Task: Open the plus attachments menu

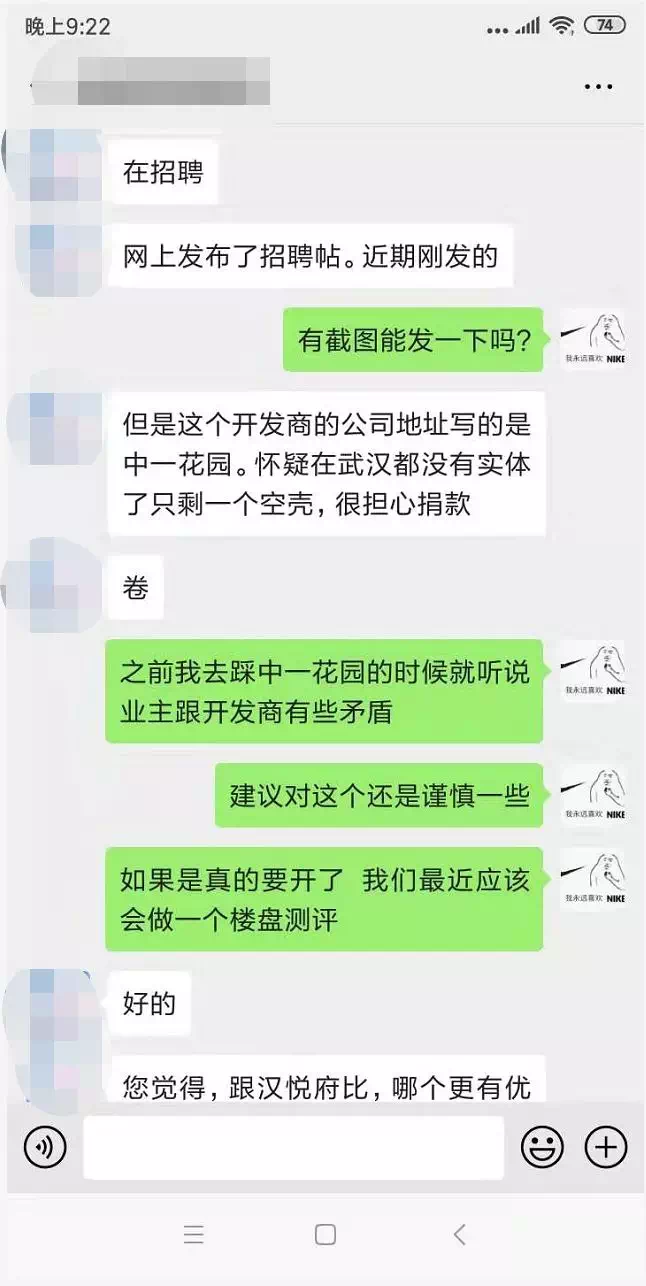Action: [605, 1147]
